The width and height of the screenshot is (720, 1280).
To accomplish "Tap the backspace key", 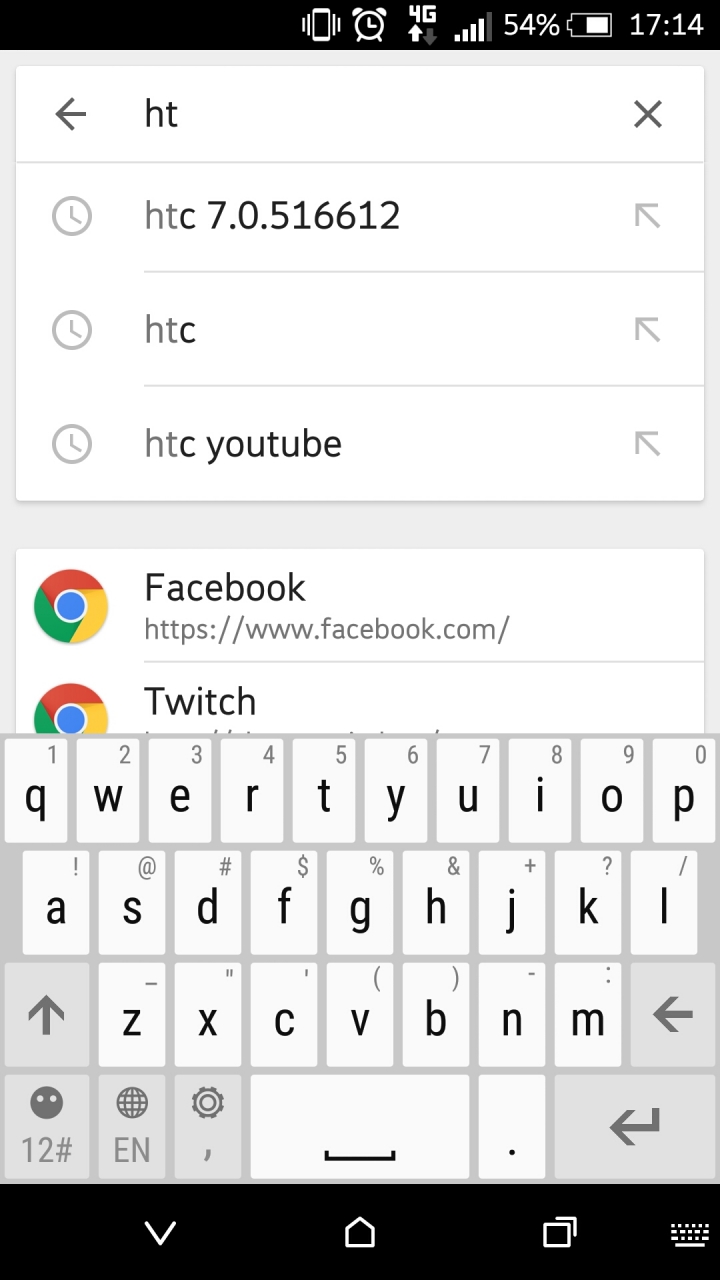I will [672, 1015].
